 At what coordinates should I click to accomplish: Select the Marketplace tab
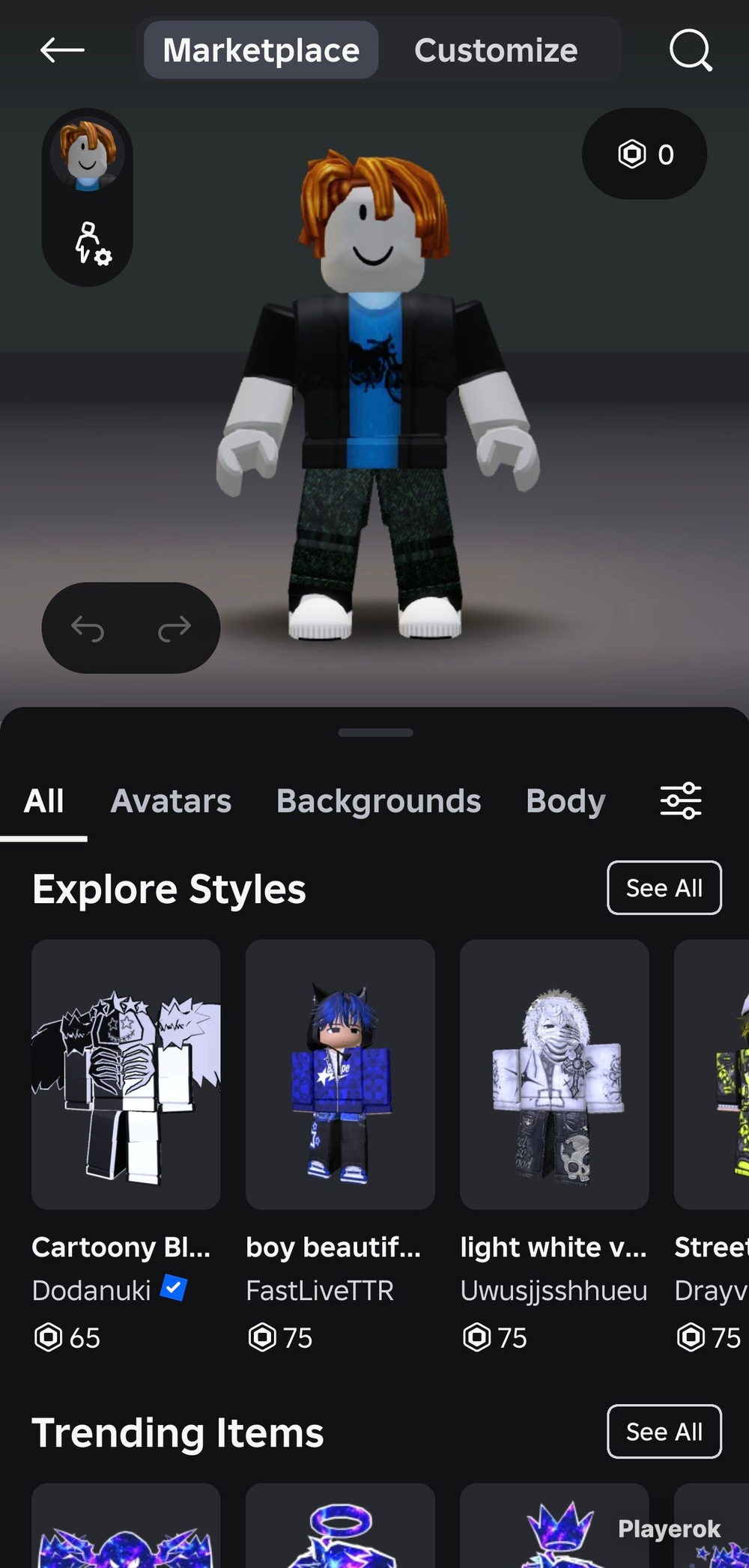(261, 50)
